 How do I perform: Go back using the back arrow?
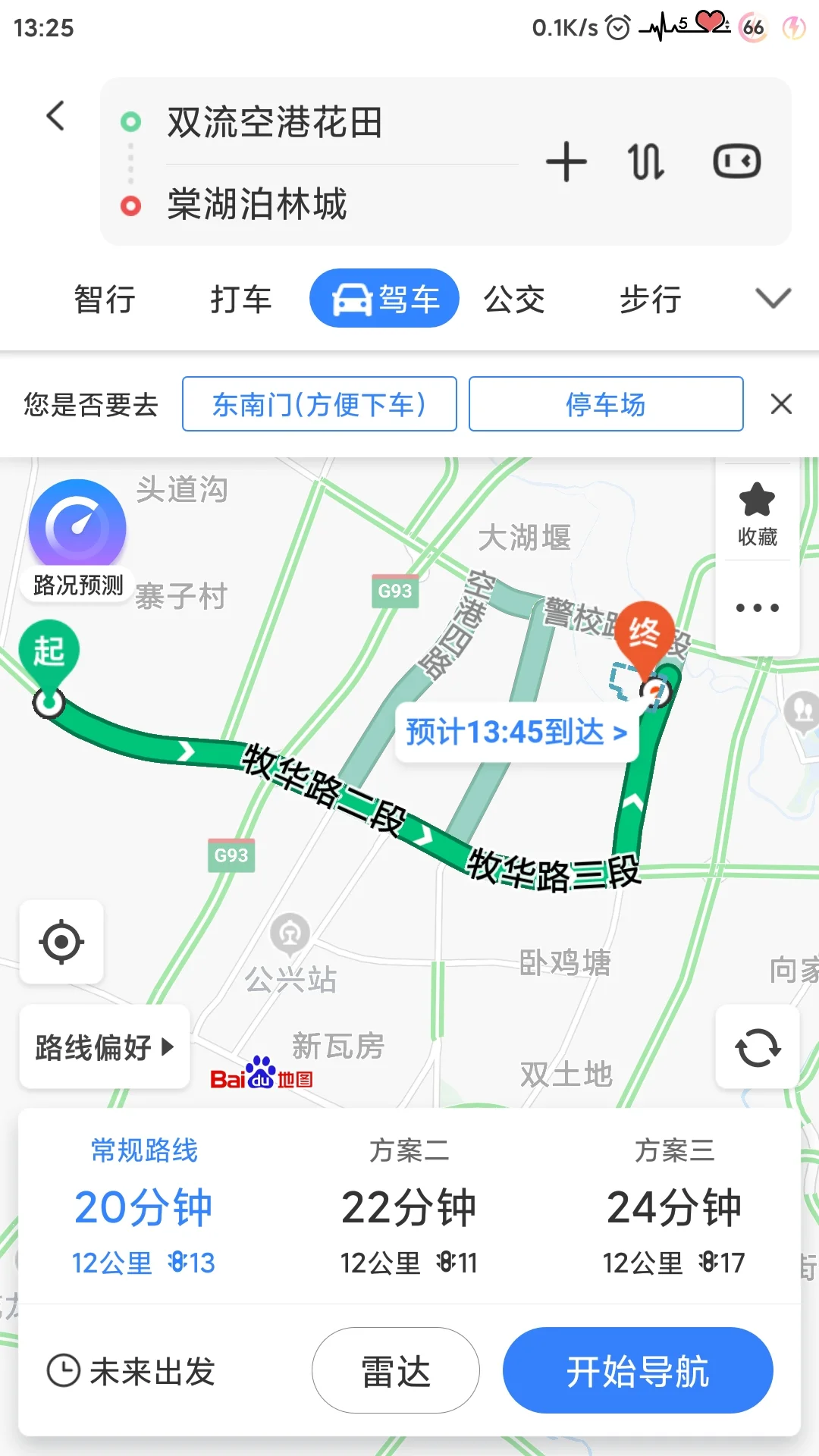pyautogui.click(x=54, y=115)
